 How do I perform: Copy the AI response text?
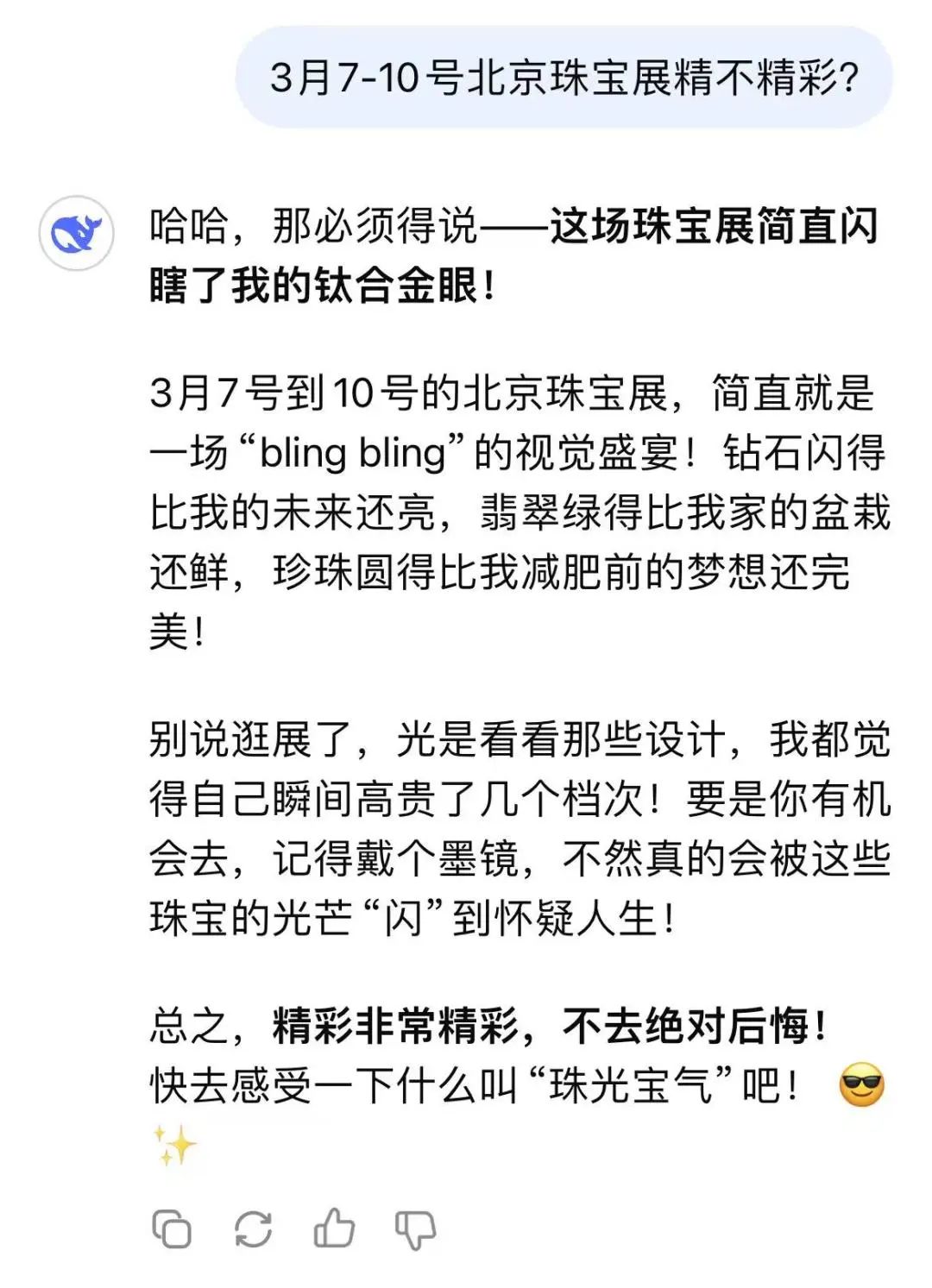172,1228
